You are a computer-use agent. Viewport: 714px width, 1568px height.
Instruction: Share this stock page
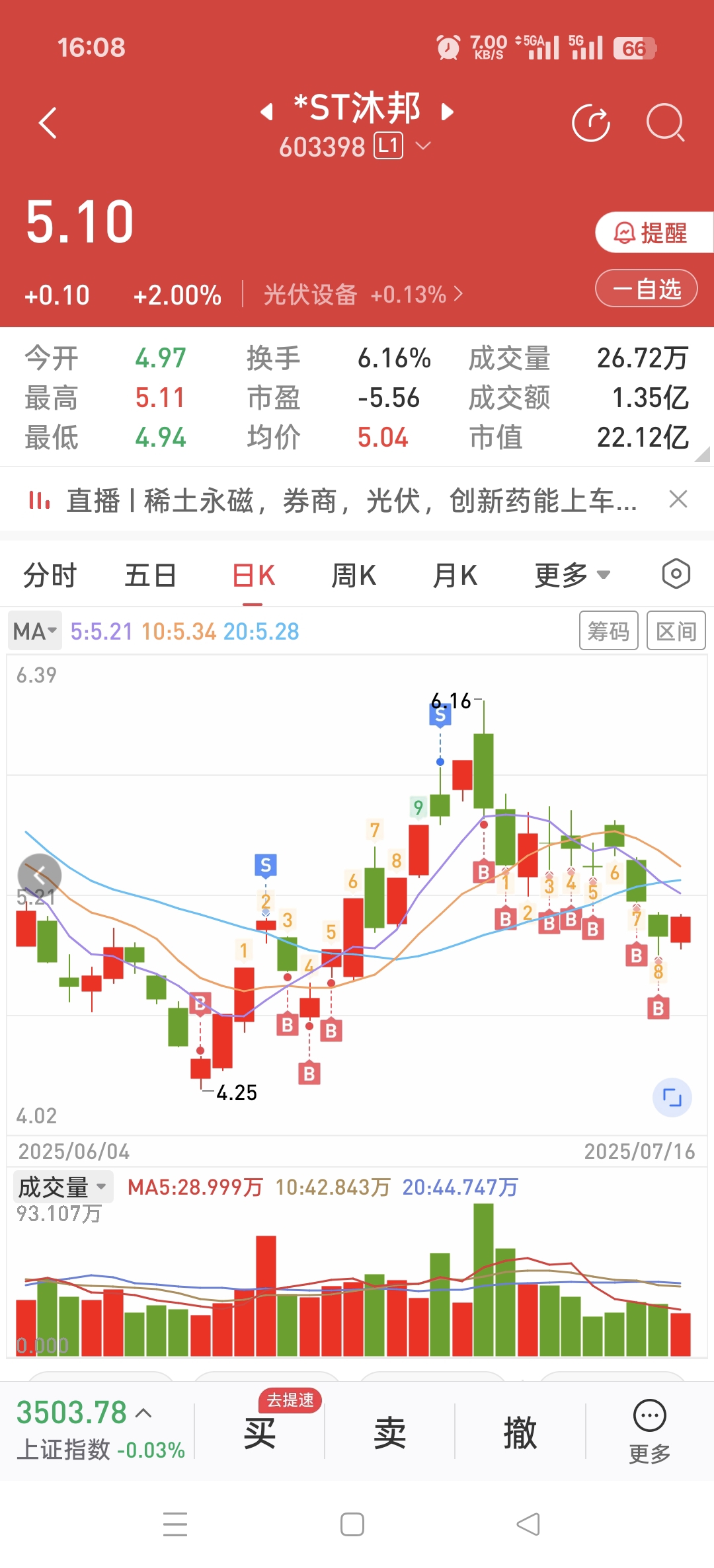[590, 123]
